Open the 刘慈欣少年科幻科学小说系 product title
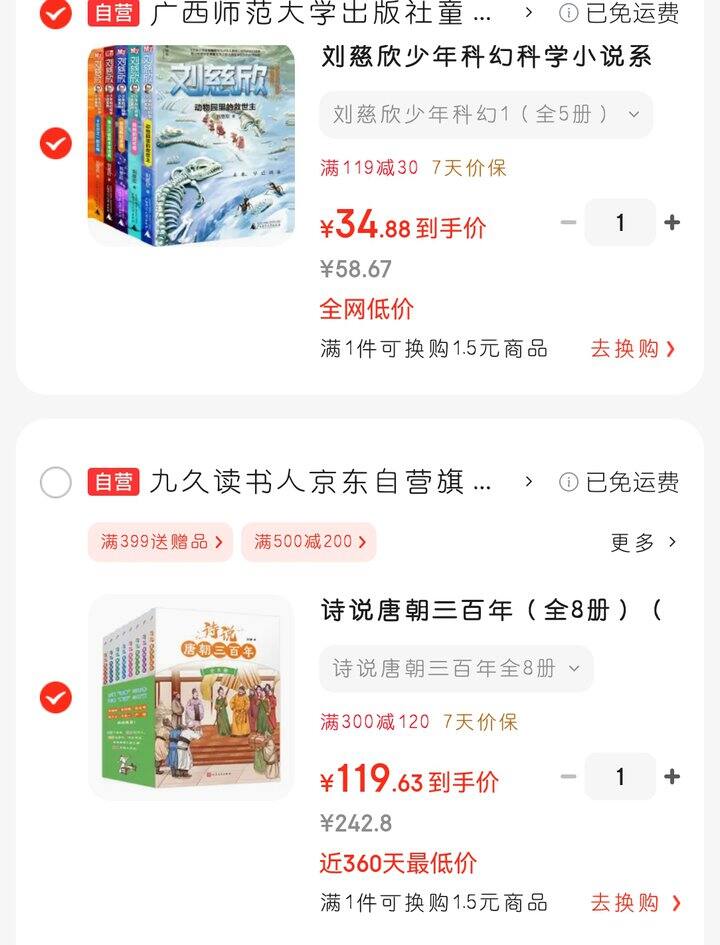 (x=486, y=56)
